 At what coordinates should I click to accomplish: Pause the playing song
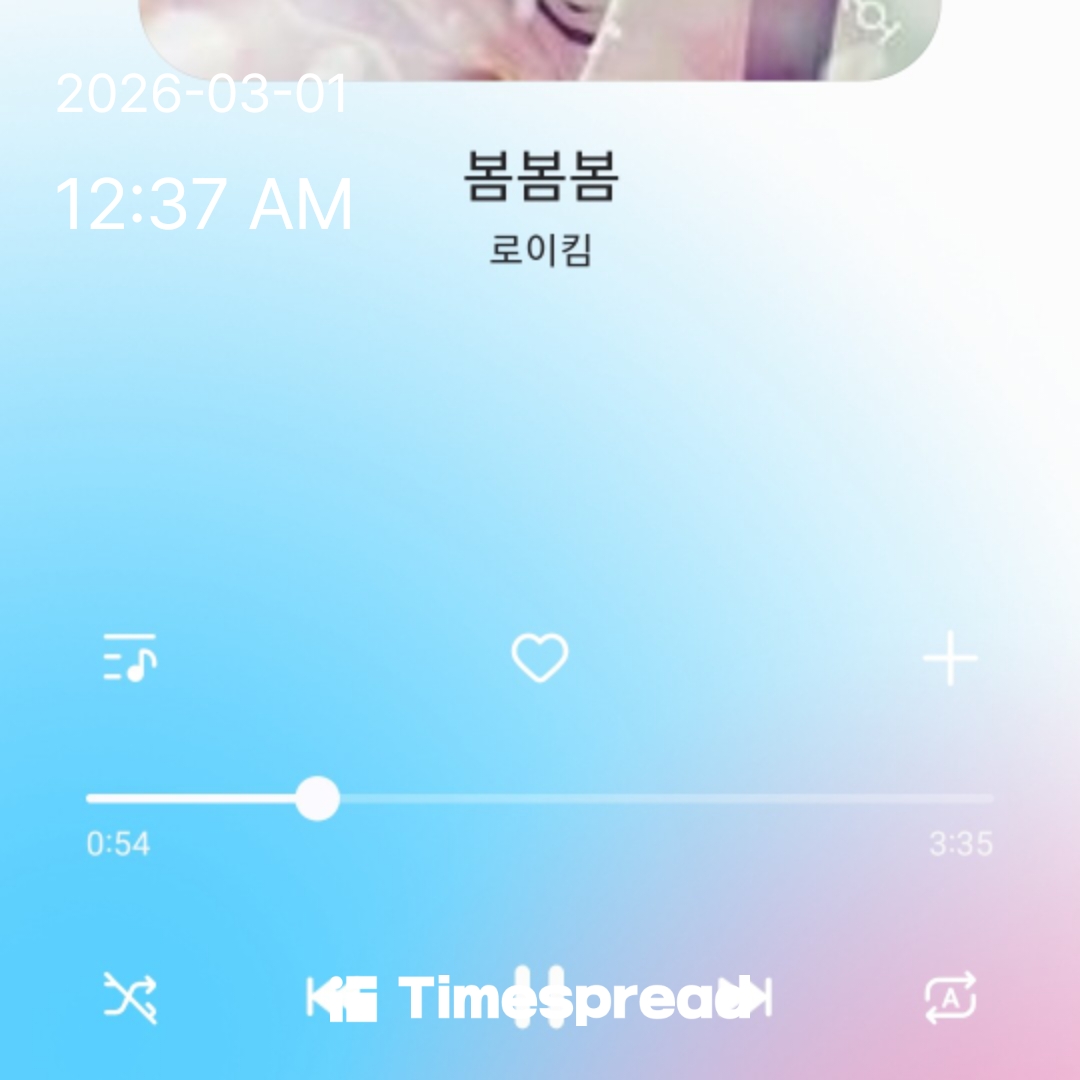[x=539, y=998]
